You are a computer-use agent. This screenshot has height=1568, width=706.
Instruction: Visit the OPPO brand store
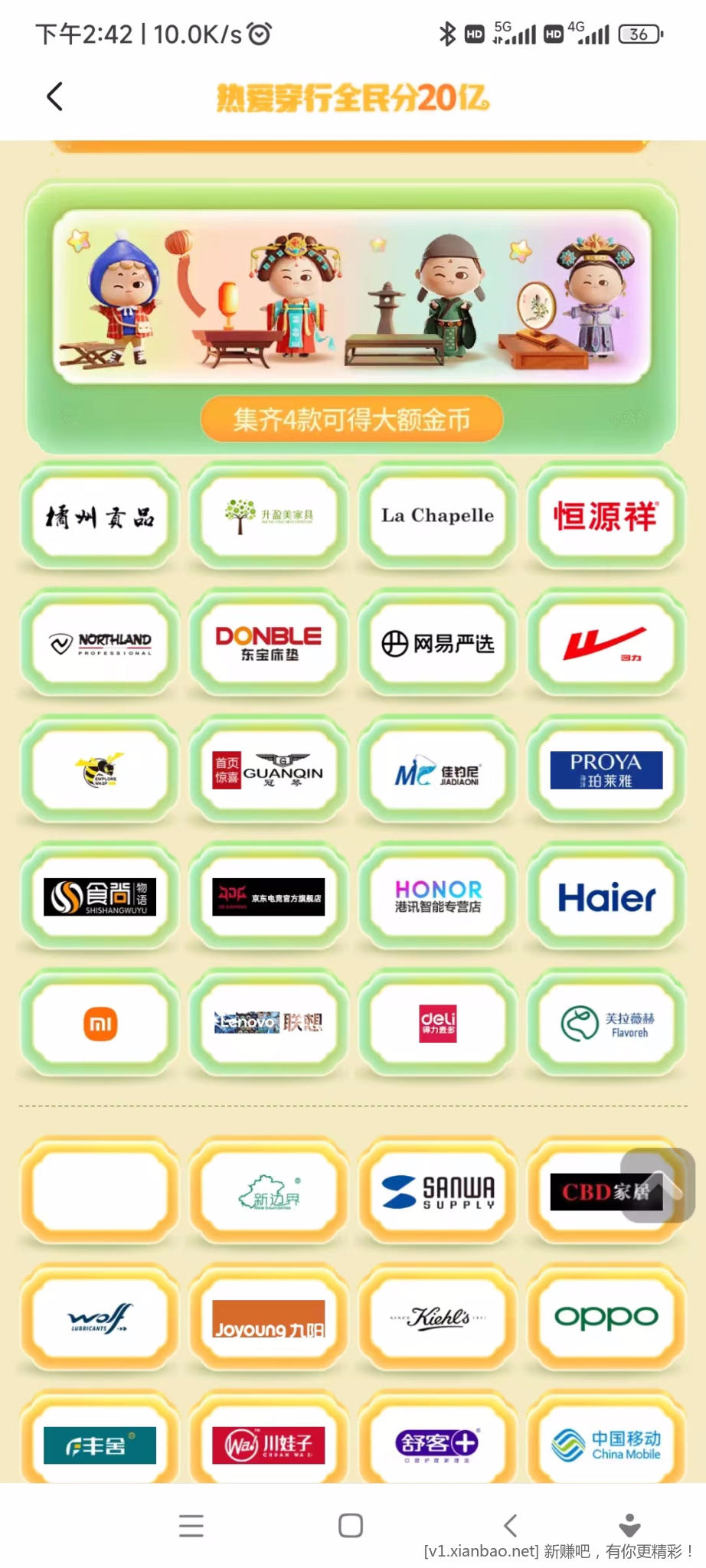coord(606,1318)
